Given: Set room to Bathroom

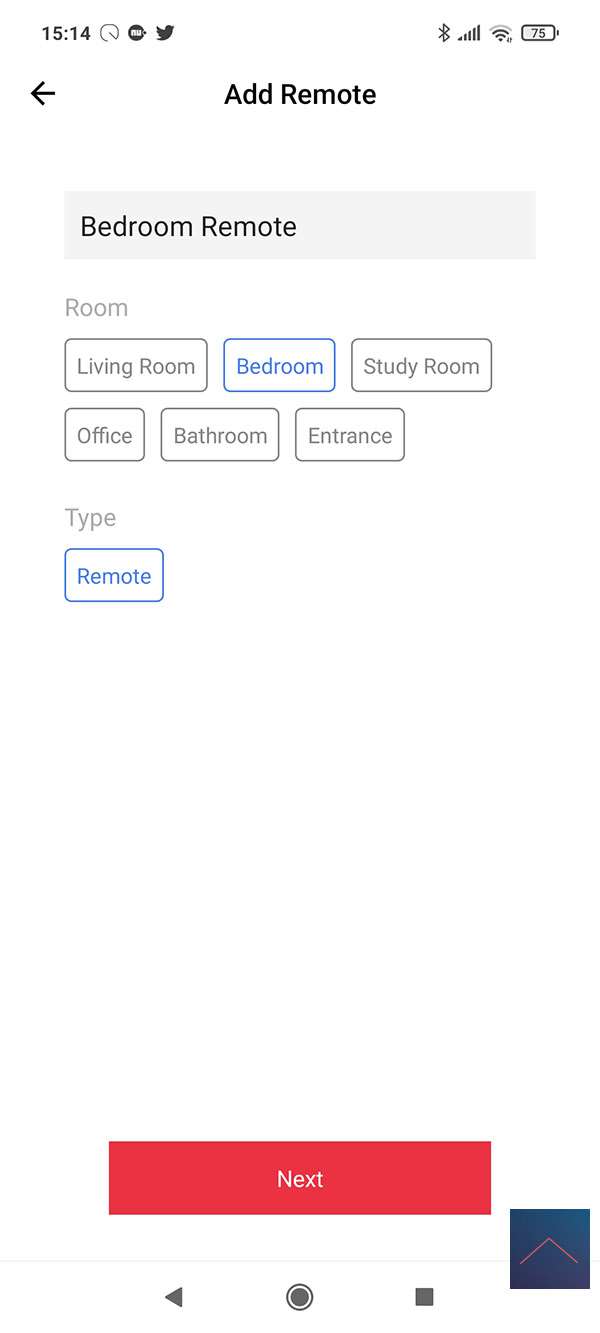Looking at the screenshot, I should 220,435.
